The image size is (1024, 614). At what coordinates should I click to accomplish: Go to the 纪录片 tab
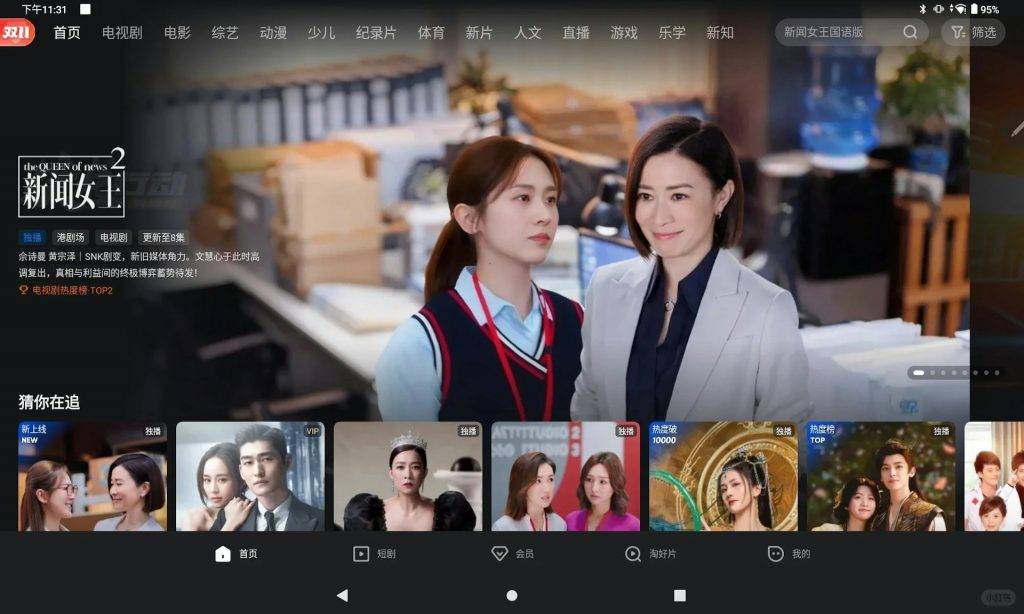376,33
